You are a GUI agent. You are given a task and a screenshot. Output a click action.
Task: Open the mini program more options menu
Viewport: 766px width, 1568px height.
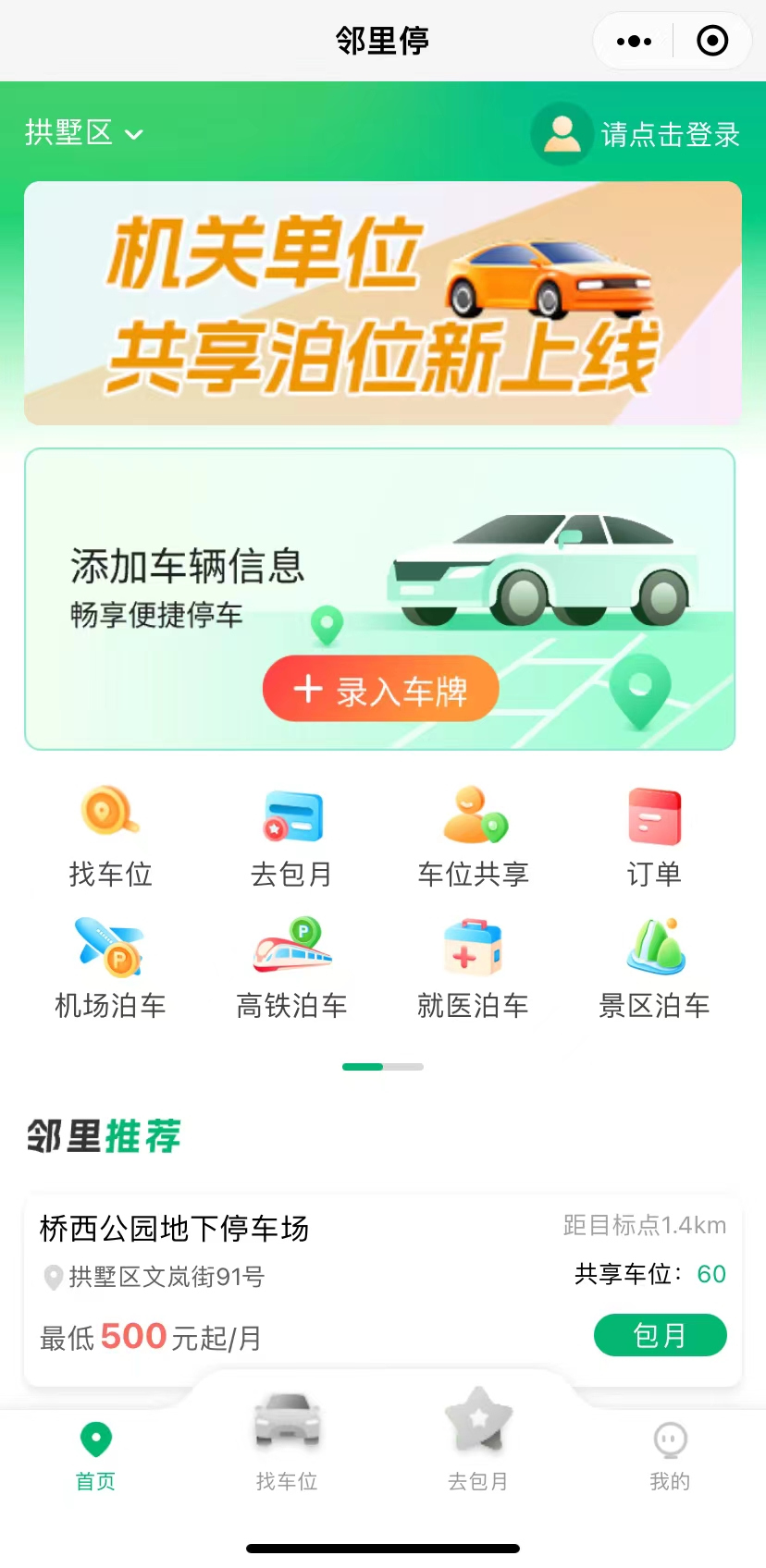[635, 41]
